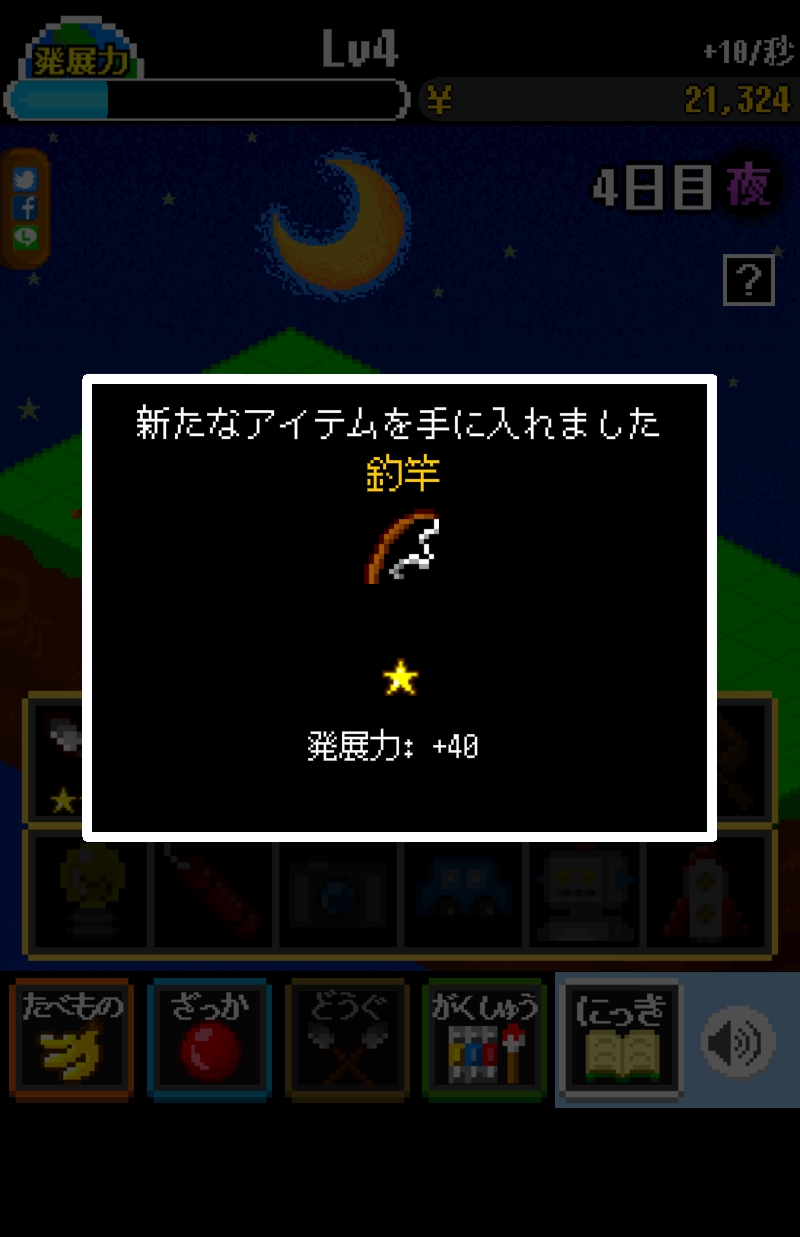Viewport: 800px width, 1237px height.
Task: Open the たべもの food category
Action: pos(71,1040)
